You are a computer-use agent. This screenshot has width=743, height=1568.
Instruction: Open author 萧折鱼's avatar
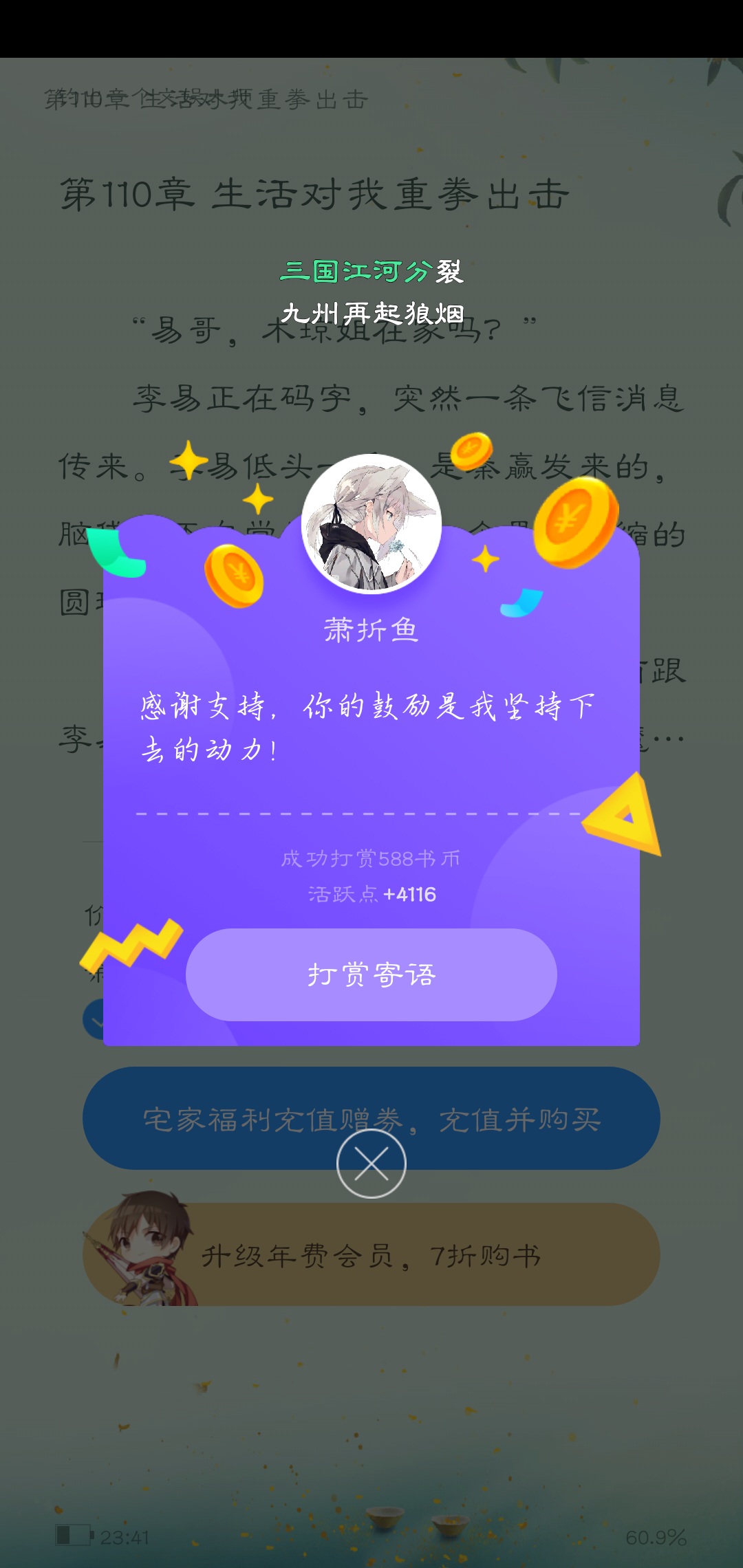[x=371, y=524]
